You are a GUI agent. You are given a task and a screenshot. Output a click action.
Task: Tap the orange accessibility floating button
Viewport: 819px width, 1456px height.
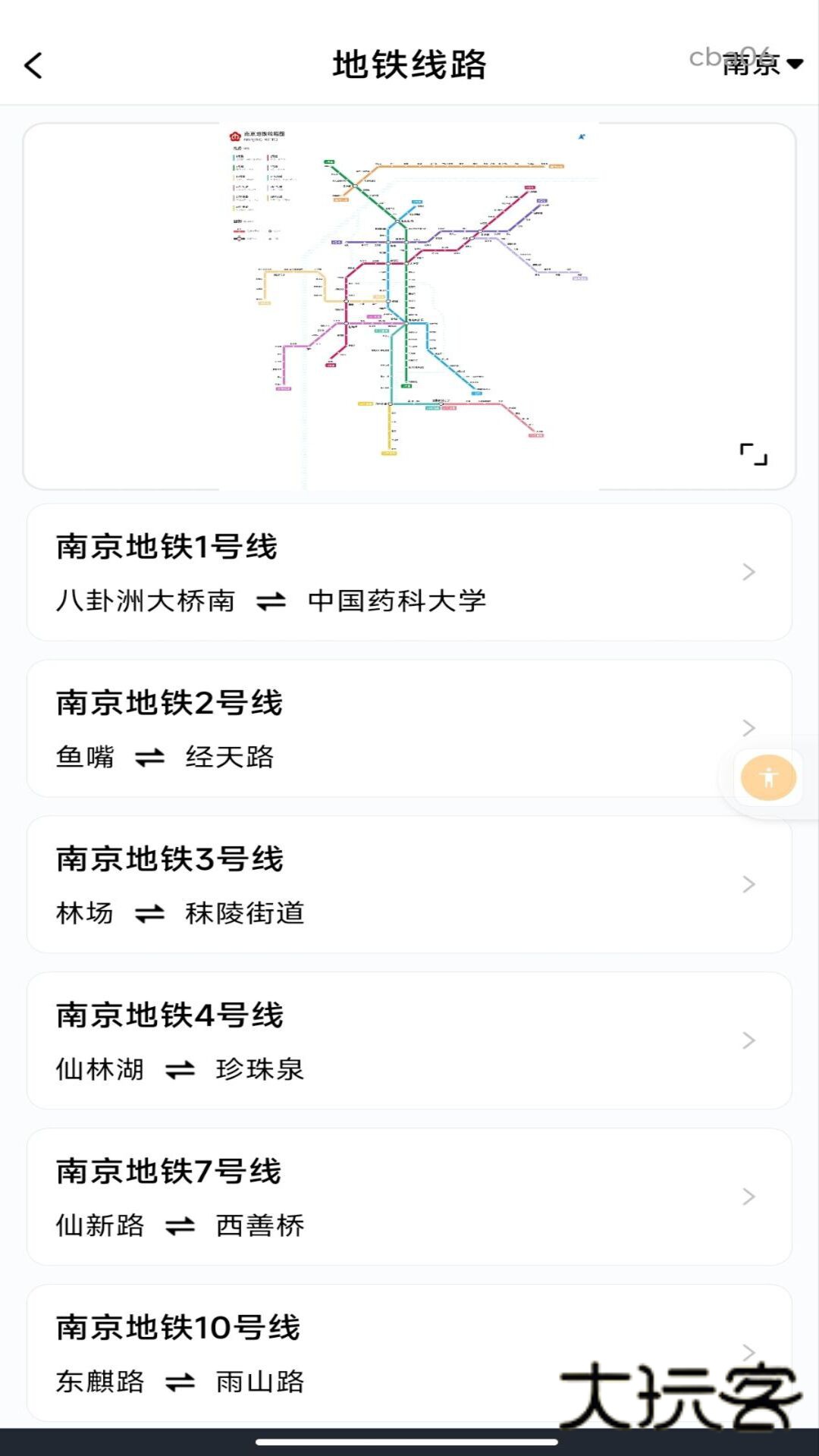tap(767, 777)
